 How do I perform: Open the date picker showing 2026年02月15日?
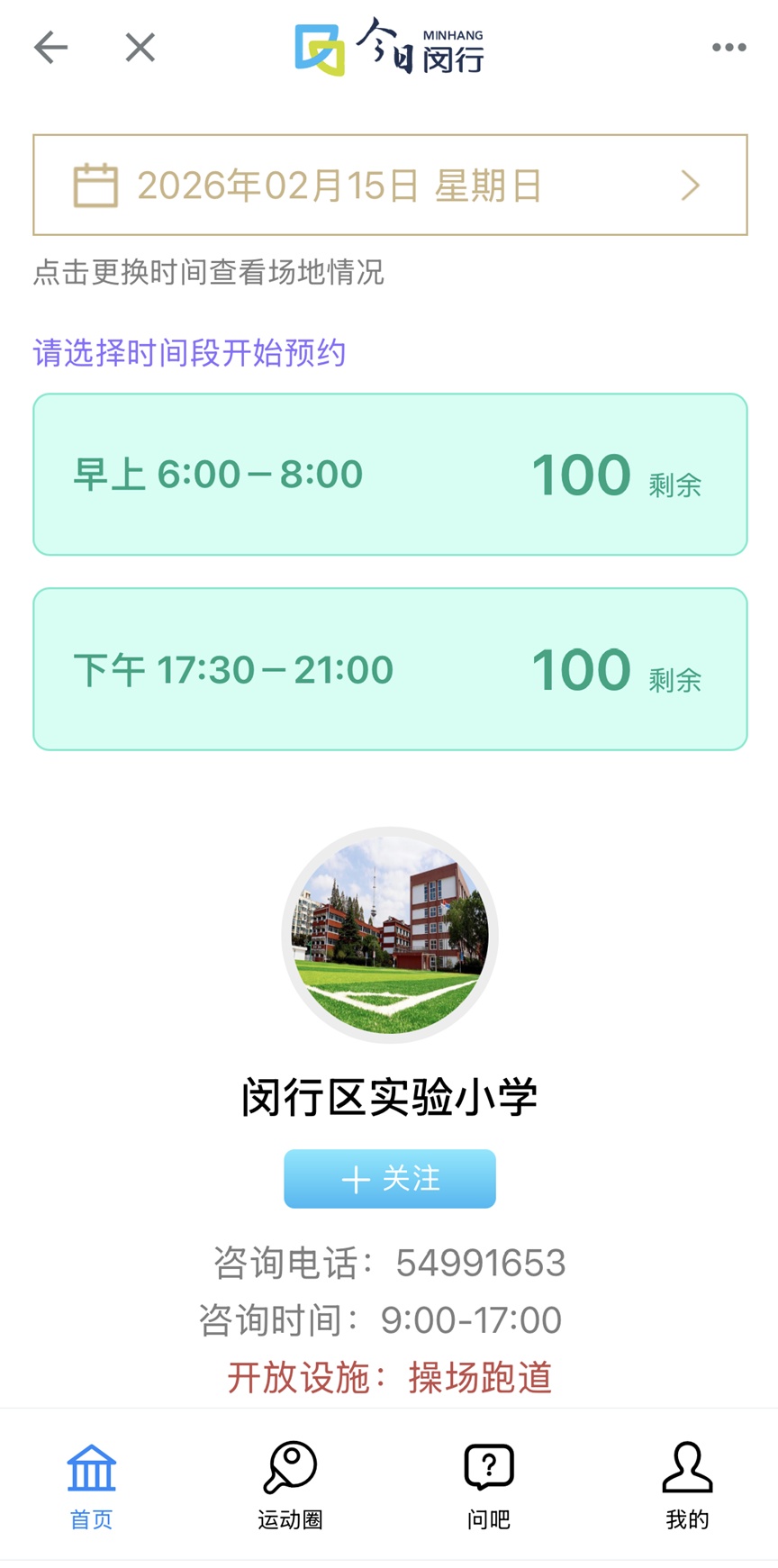pyautogui.click(x=390, y=186)
